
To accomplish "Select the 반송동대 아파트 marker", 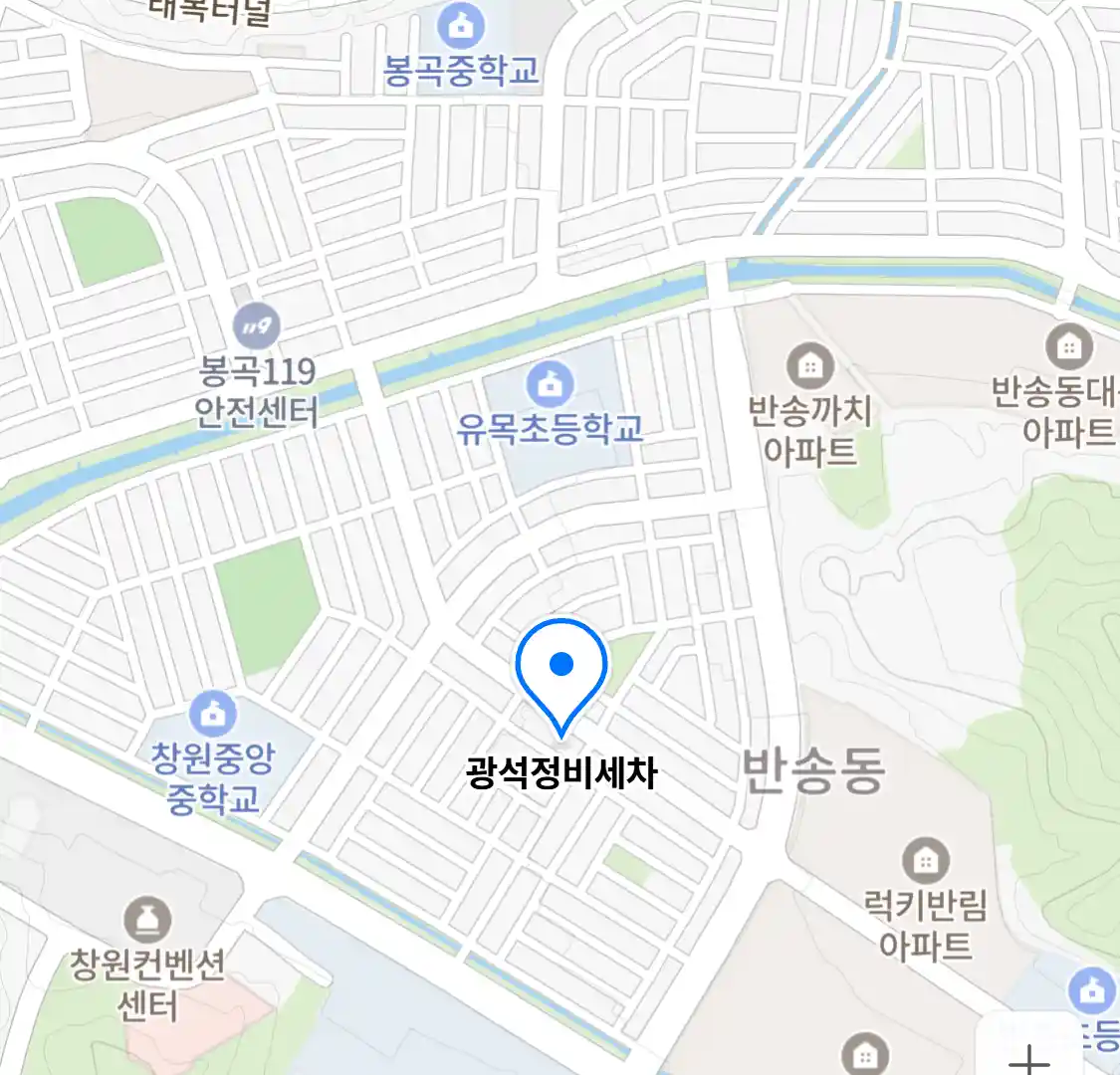I will [x=1068, y=346].
